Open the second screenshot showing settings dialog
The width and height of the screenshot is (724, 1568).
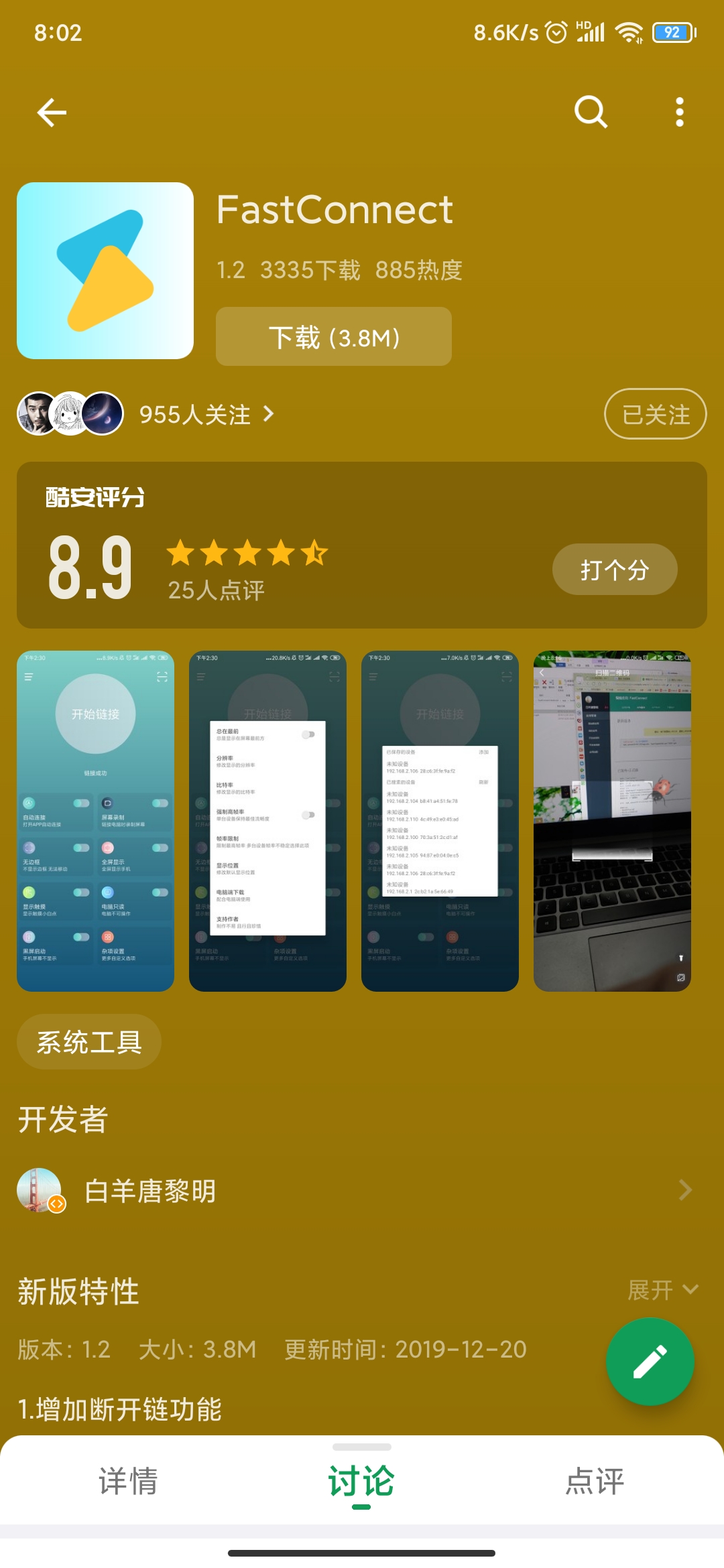point(267,821)
